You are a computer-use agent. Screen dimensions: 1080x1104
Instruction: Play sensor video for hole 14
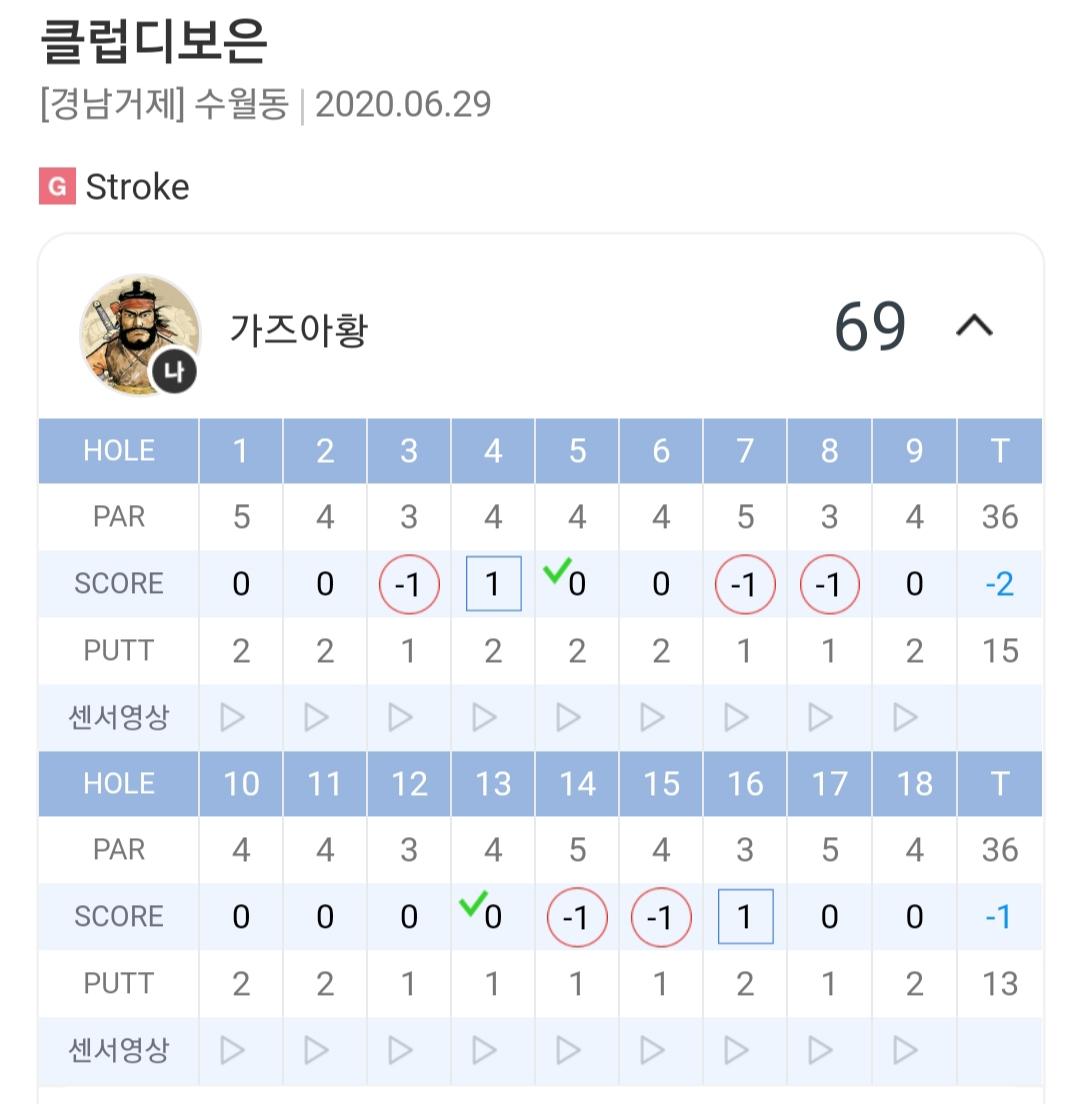(x=568, y=1050)
